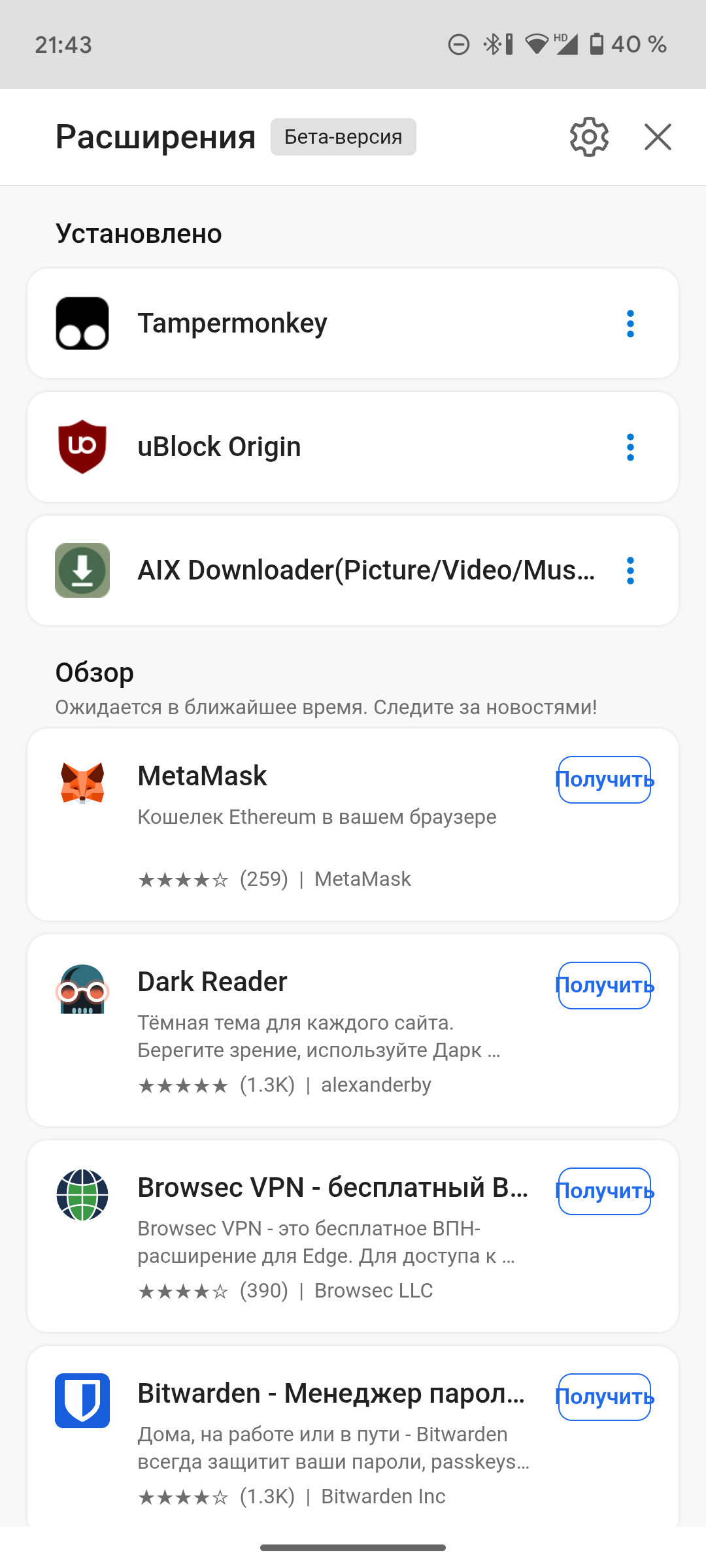
Task: Get the MetaMask extension
Action: click(604, 779)
